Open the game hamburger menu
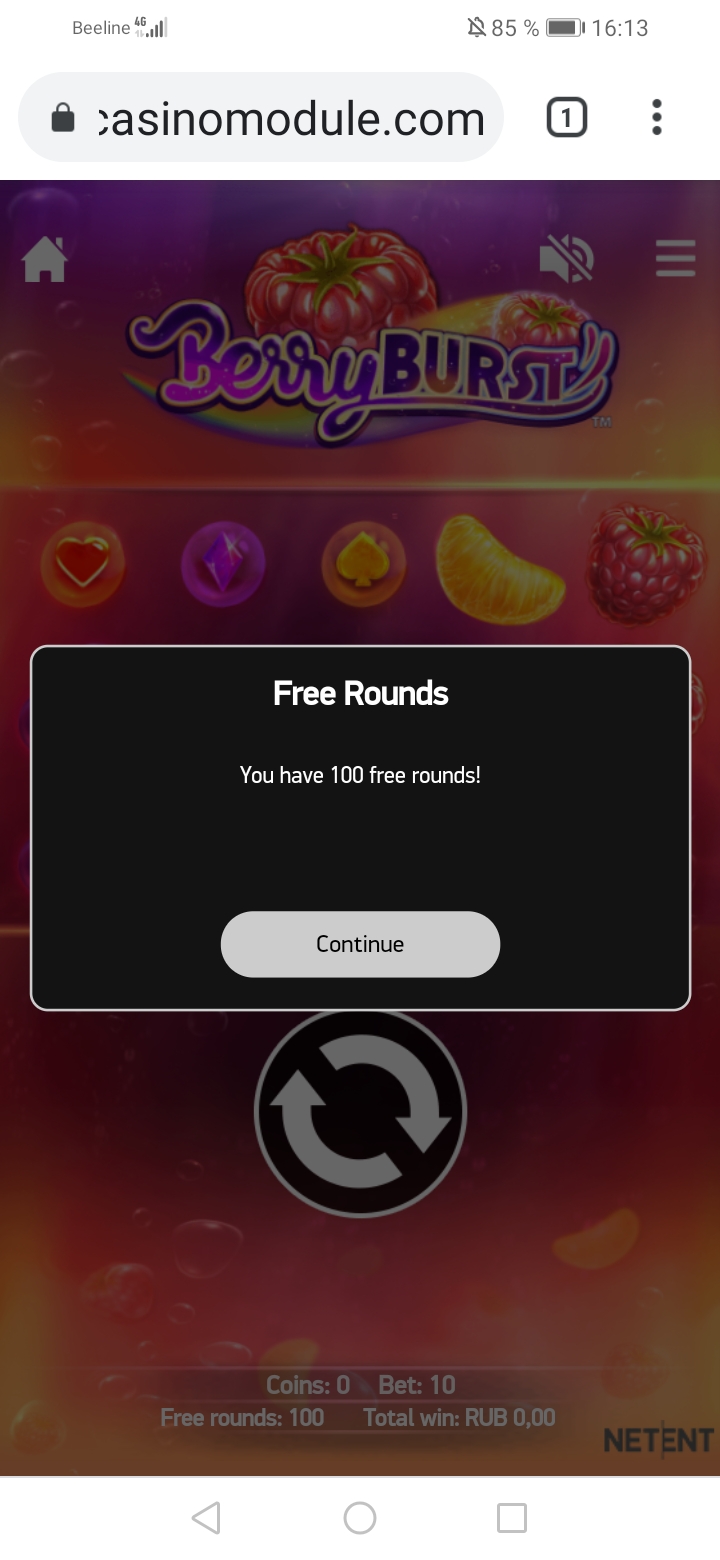The height and width of the screenshot is (1560, 720). (x=676, y=258)
